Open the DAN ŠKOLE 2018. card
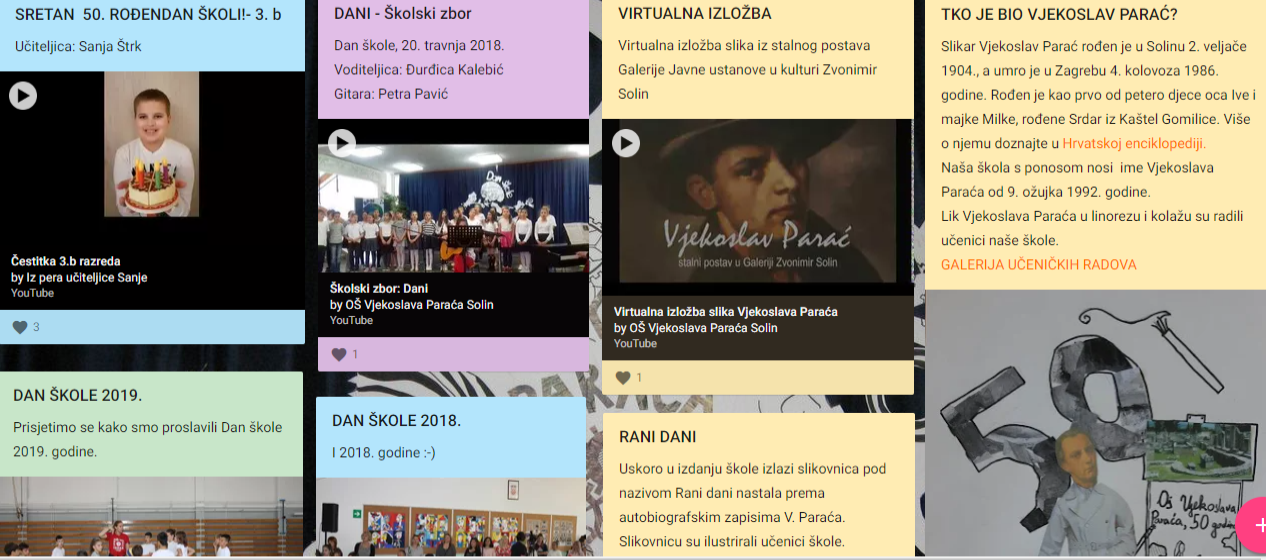The image size is (1266, 560). (396, 421)
